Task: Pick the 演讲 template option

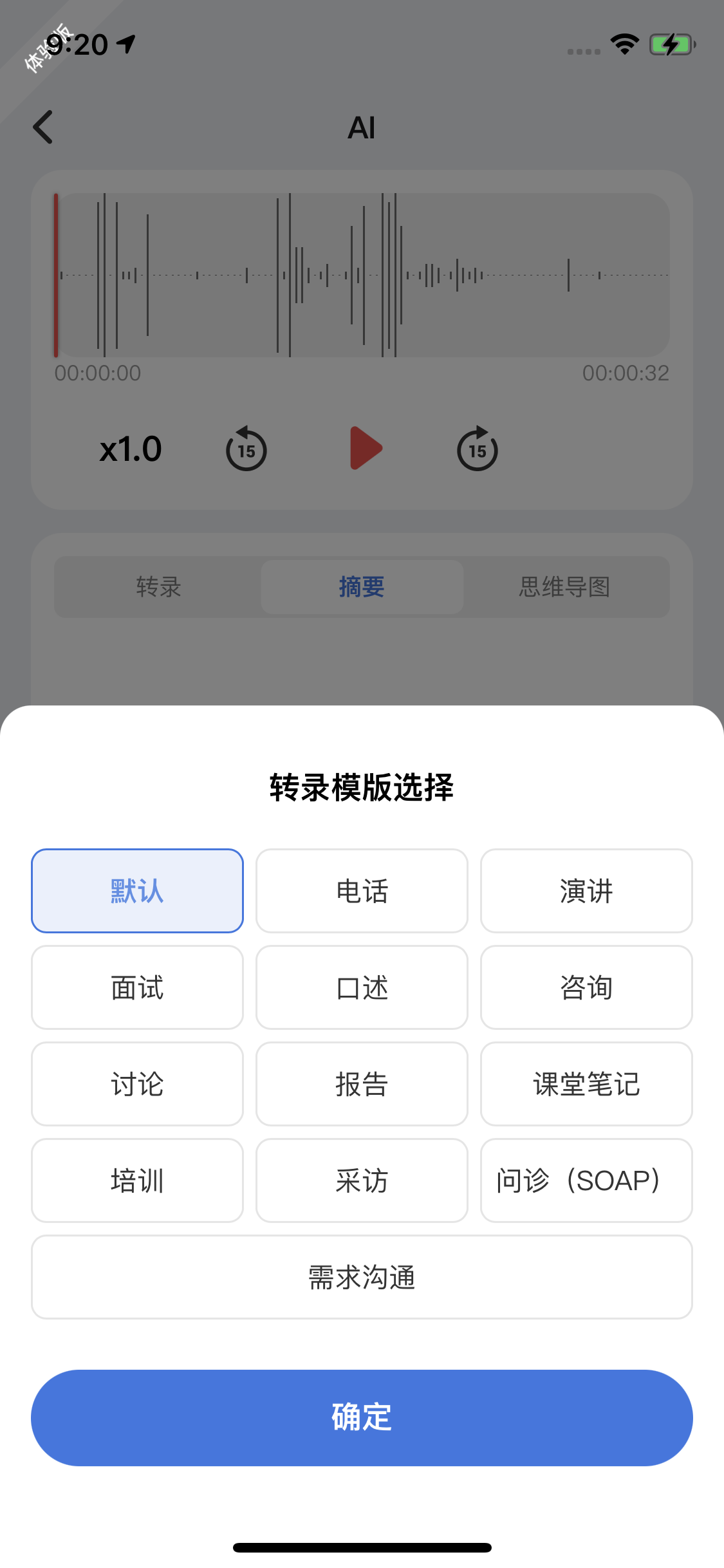Action: (586, 891)
